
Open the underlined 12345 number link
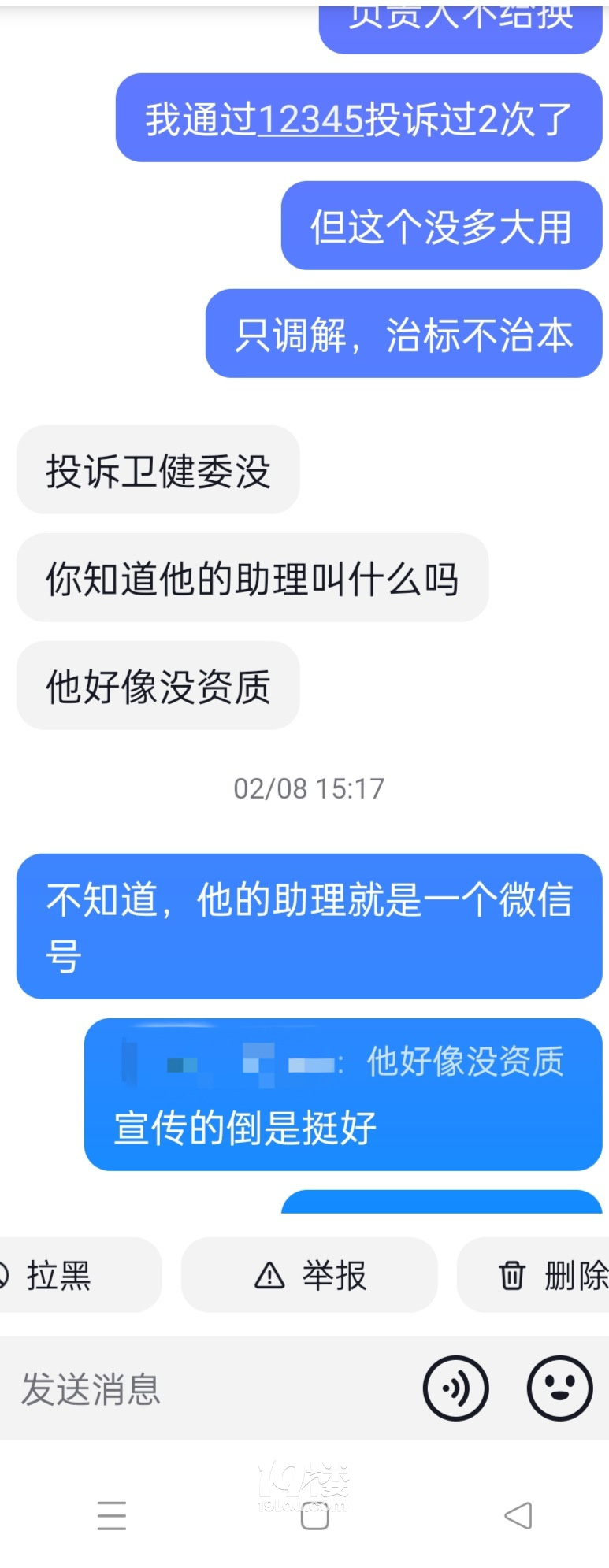310,120
